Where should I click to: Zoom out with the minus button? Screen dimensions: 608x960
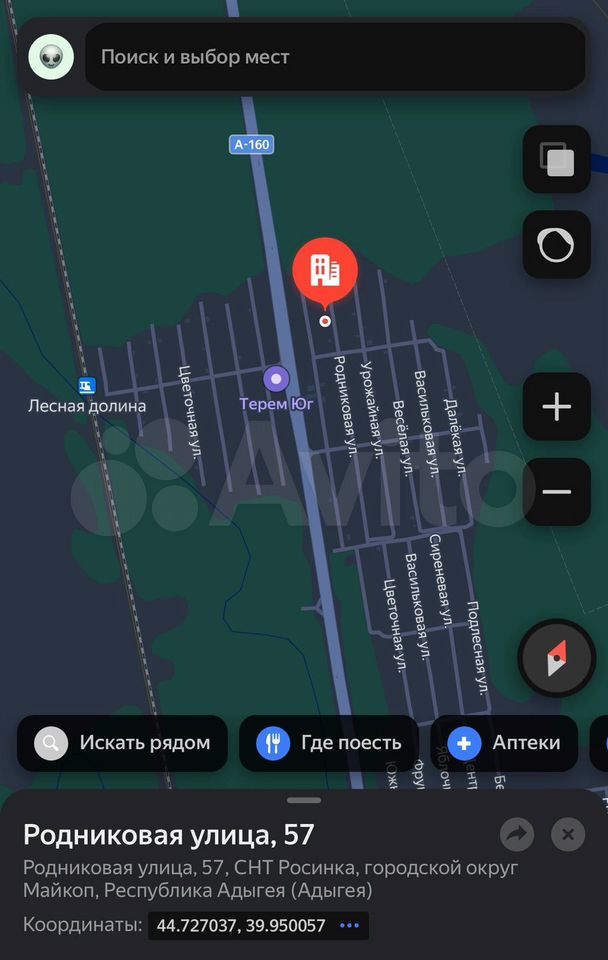(x=556, y=491)
